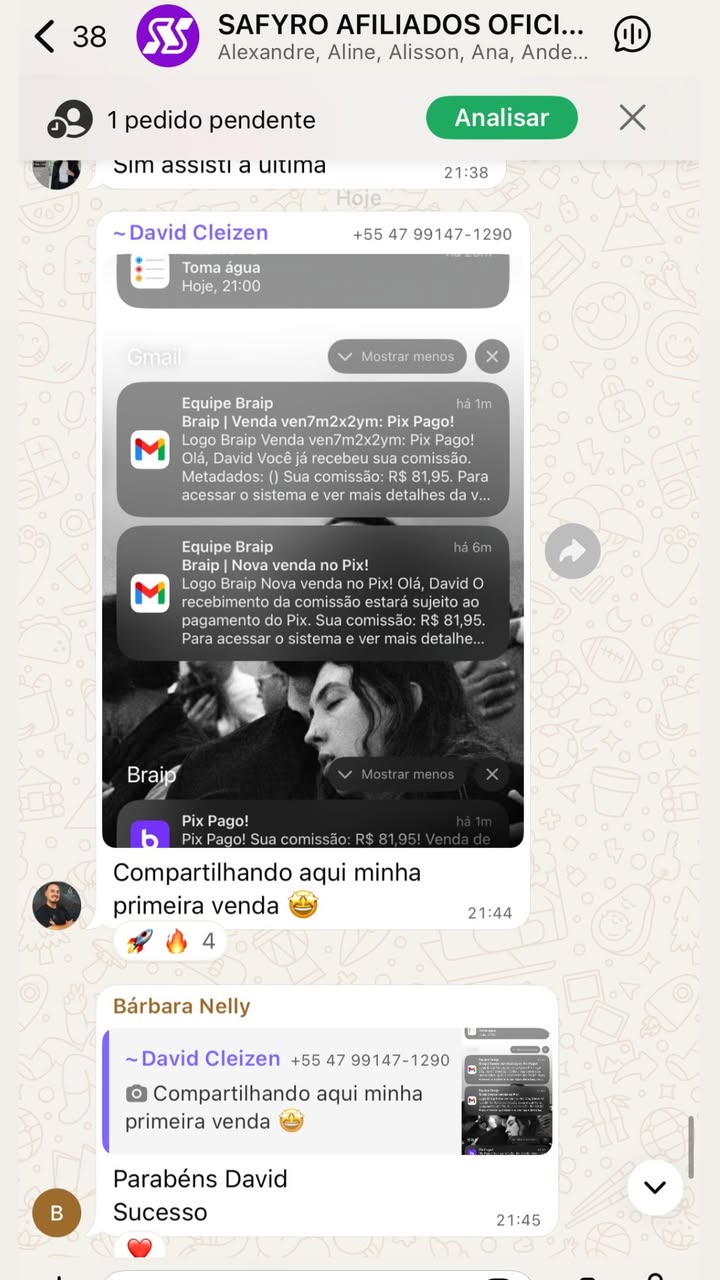Open David Cleizen's shared screenshot
The width and height of the screenshot is (720, 1280).
pos(313,550)
